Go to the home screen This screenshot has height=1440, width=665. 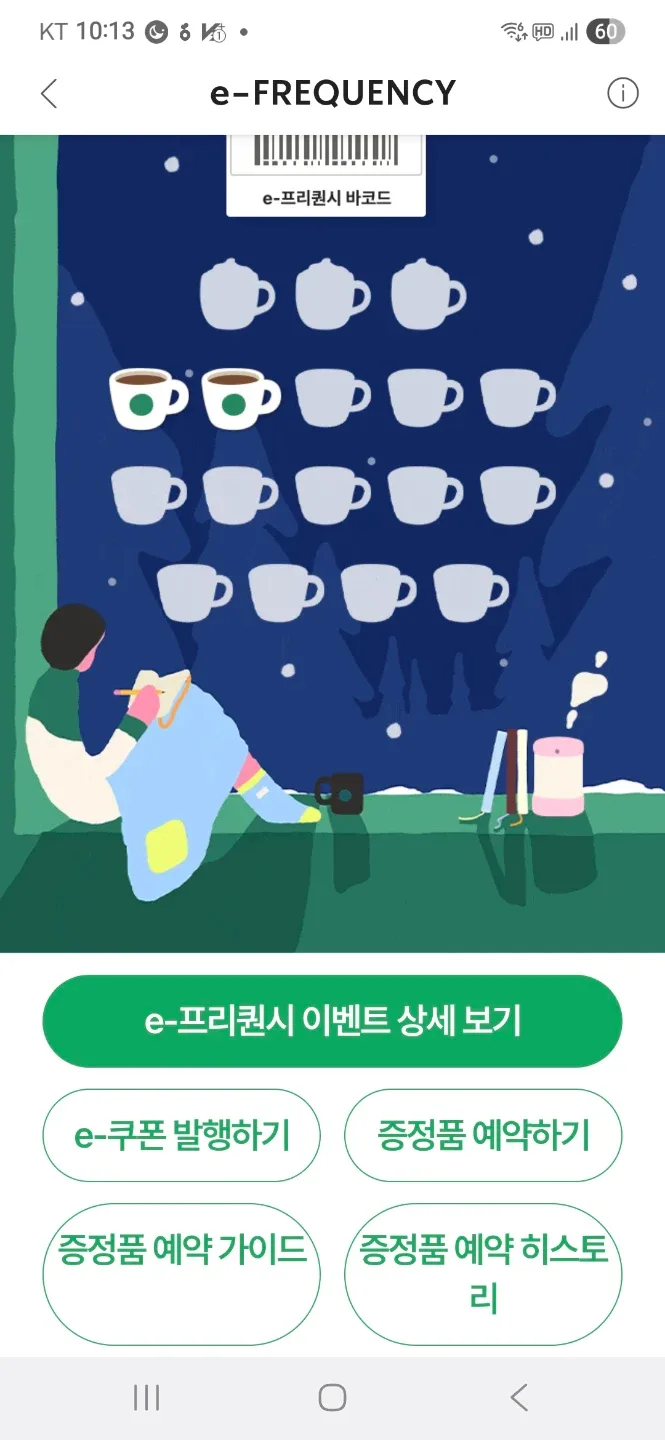click(x=332, y=1397)
